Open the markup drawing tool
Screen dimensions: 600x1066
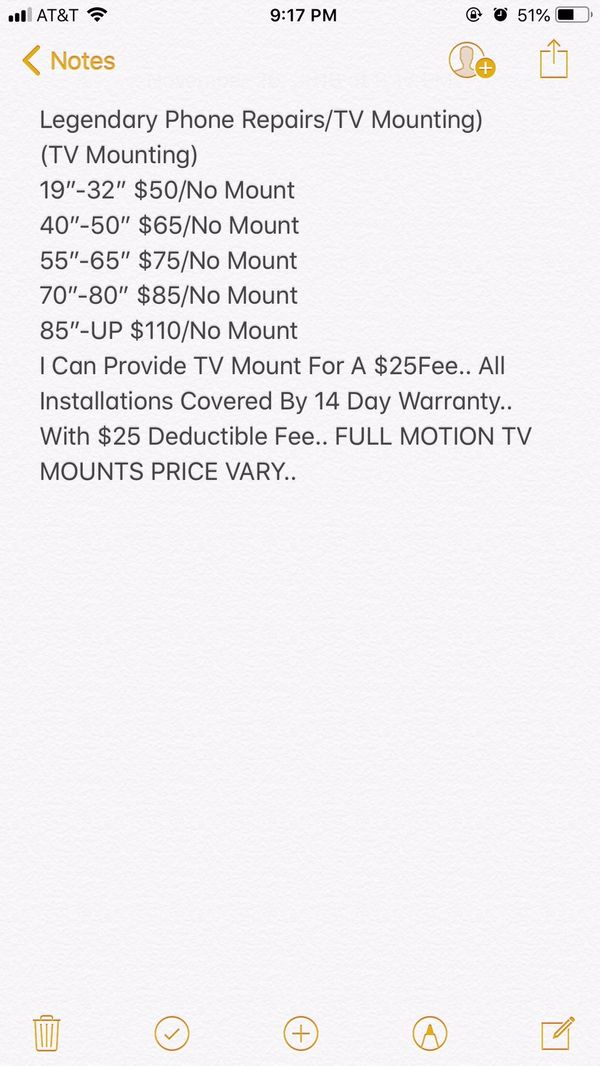429,1033
